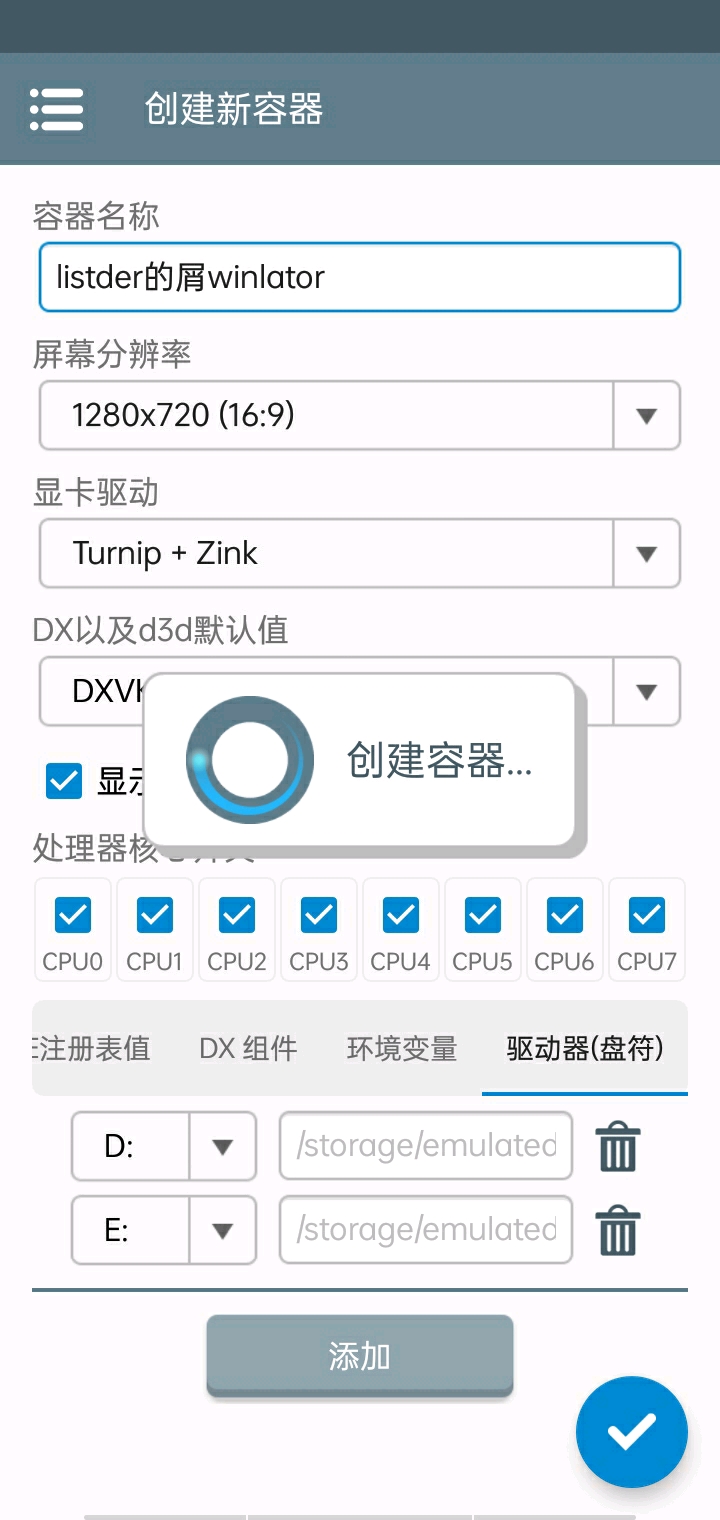Switch to the DX 组件 tab
Viewport: 720px width, 1520px height.
[248, 1048]
